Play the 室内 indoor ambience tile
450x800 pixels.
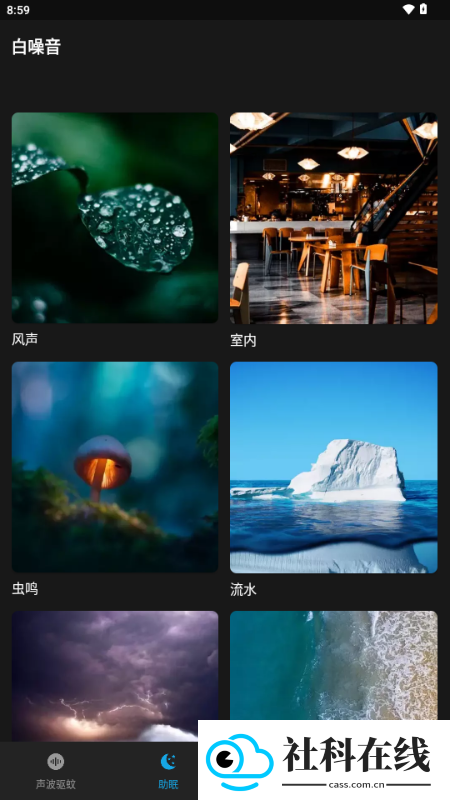click(334, 218)
